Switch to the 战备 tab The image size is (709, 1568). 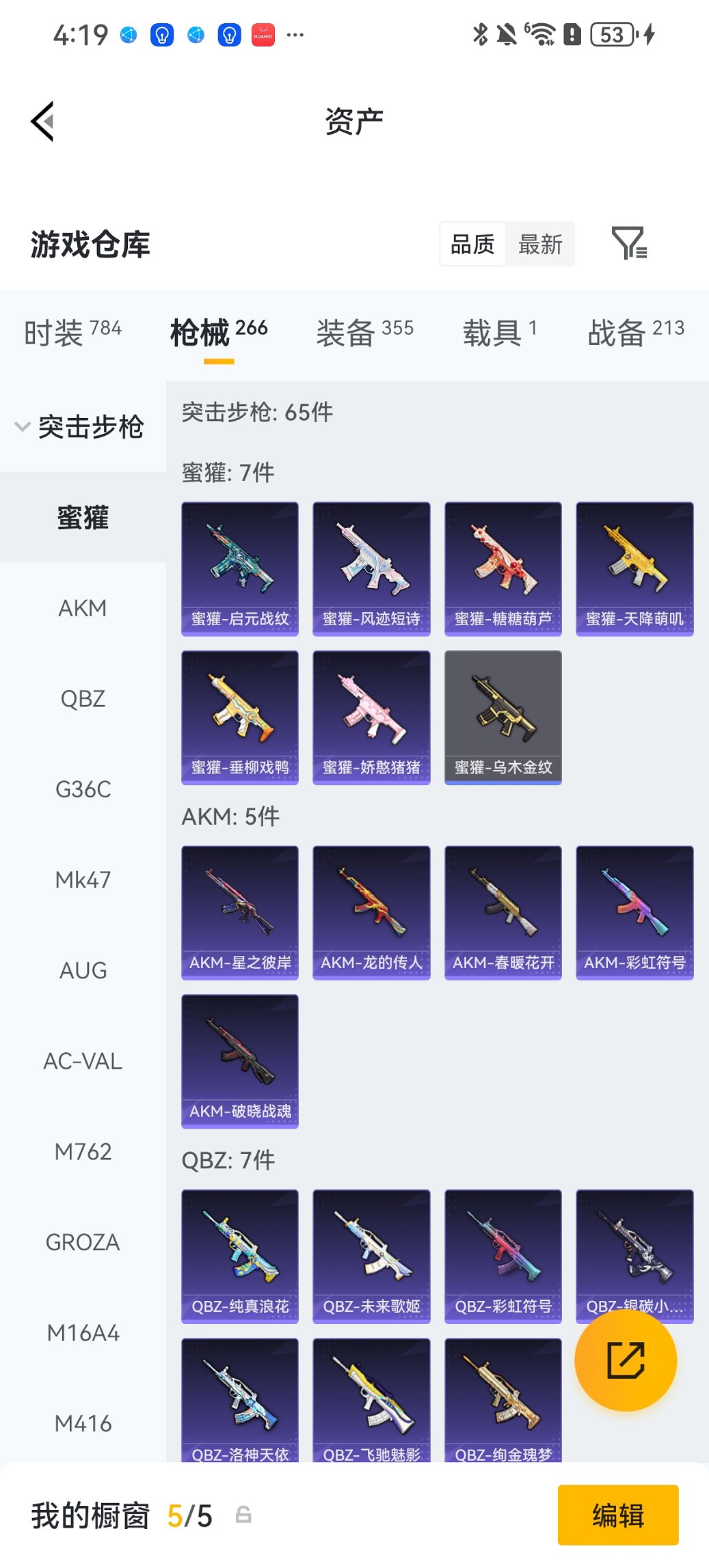(635, 333)
